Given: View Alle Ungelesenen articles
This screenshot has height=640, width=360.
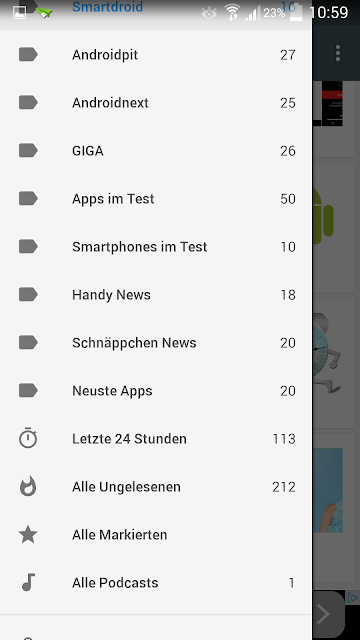Looking at the screenshot, I should coord(156,487).
